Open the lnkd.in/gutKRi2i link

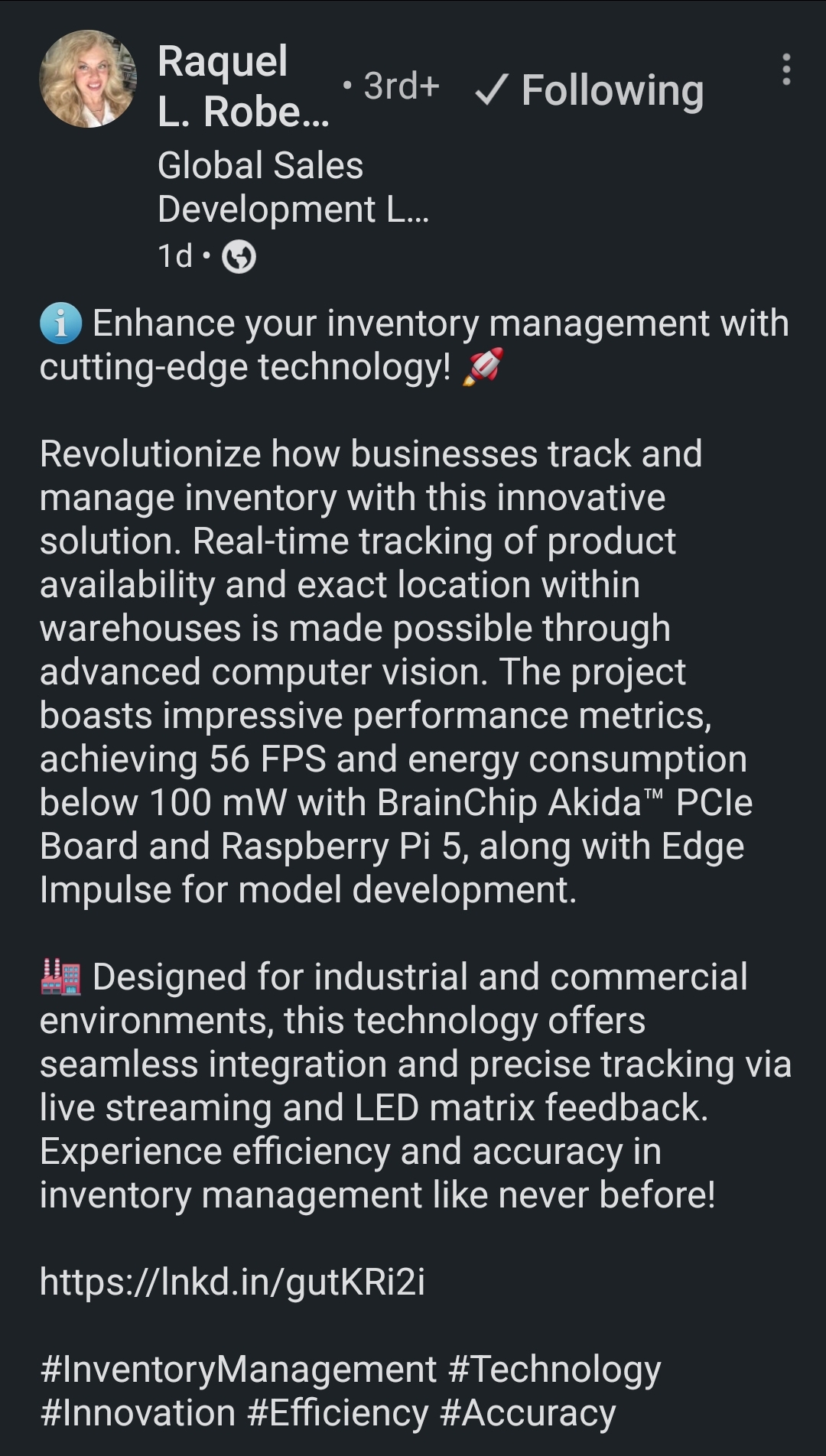(233, 1282)
